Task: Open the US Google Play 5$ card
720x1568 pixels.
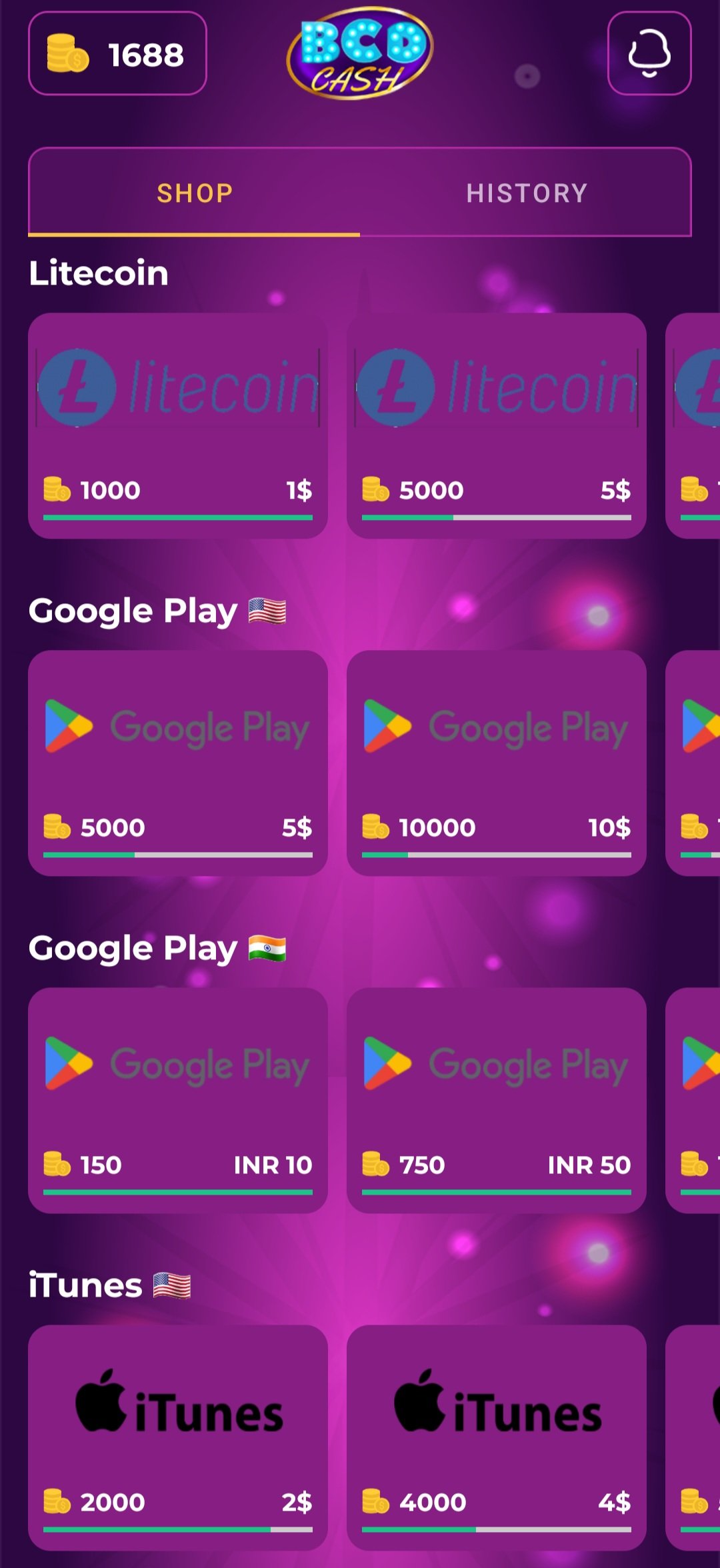Action: [178, 763]
